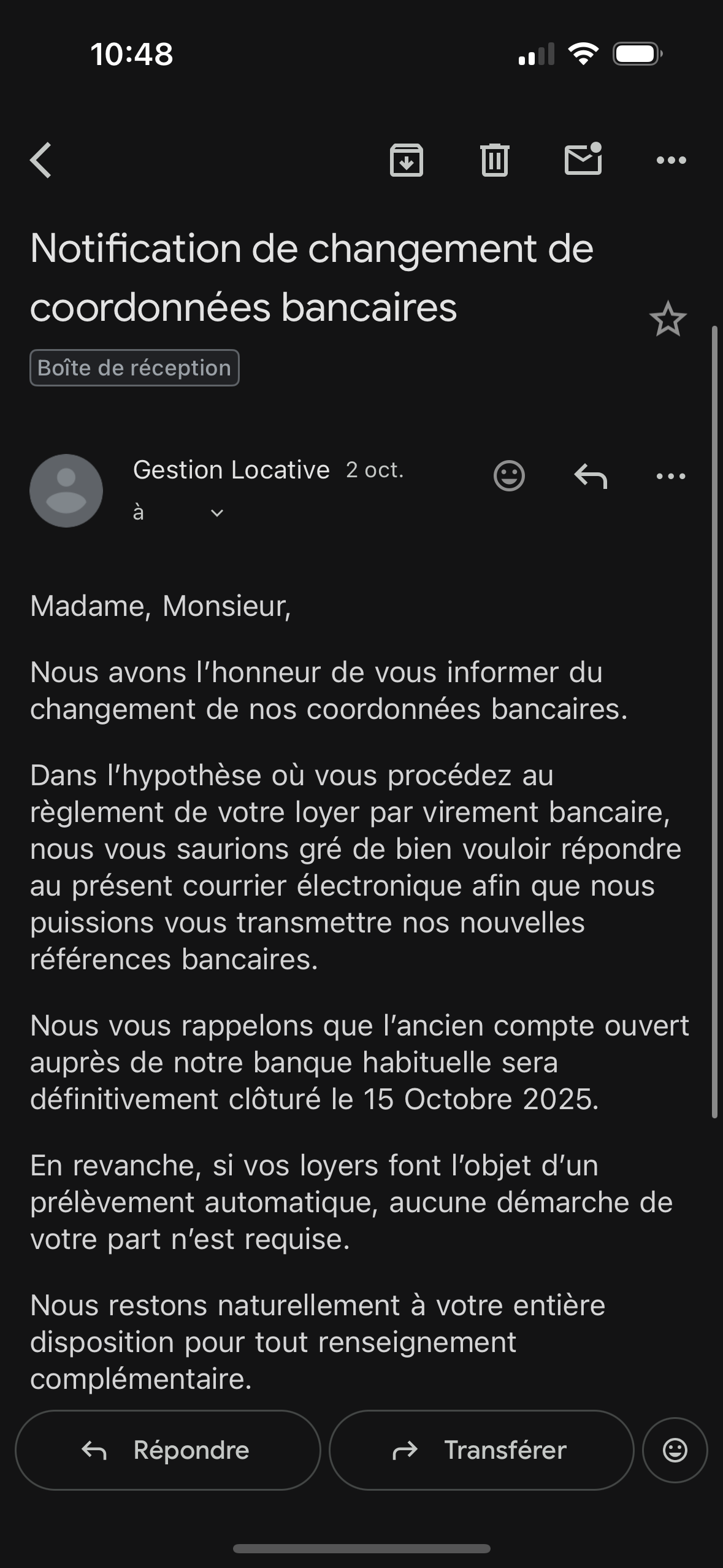This screenshot has height=1568, width=723.
Task: Archive this email
Action: point(407,161)
